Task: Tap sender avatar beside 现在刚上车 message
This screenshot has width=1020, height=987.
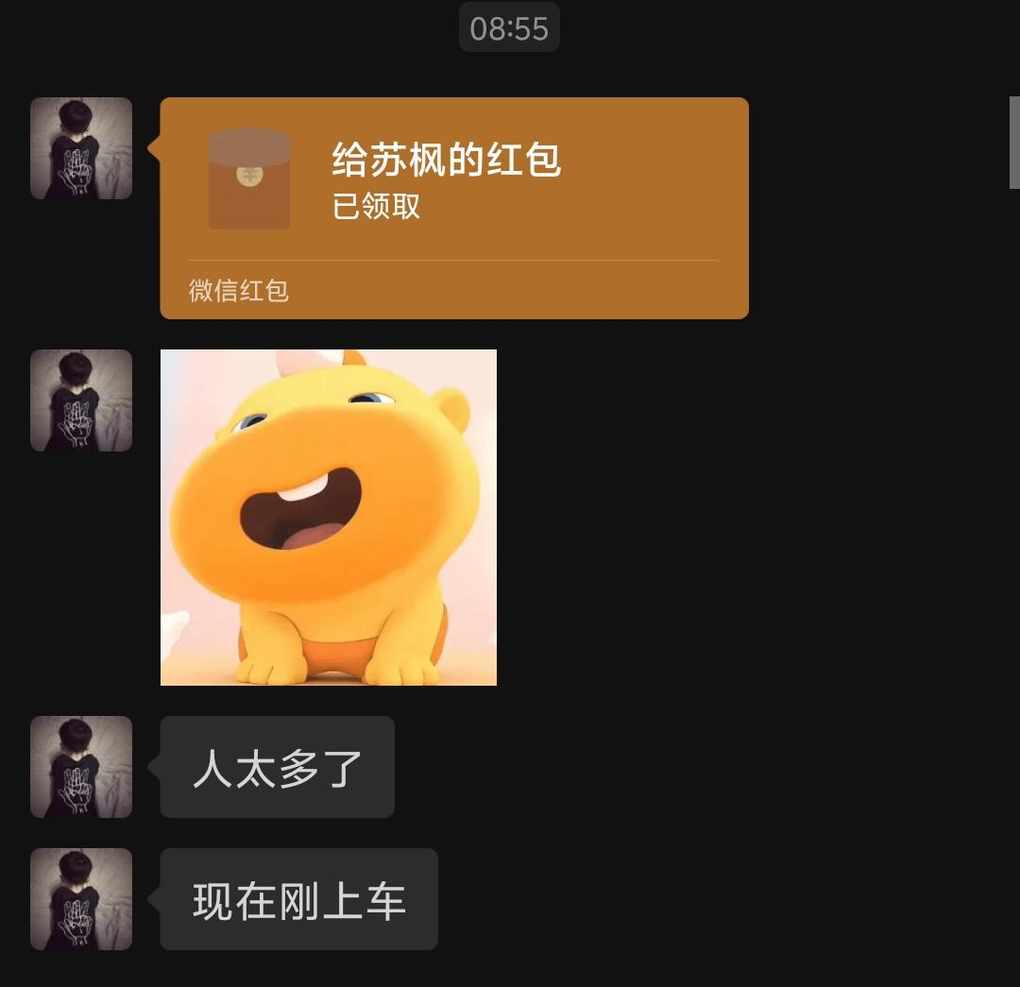Action: coord(81,898)
